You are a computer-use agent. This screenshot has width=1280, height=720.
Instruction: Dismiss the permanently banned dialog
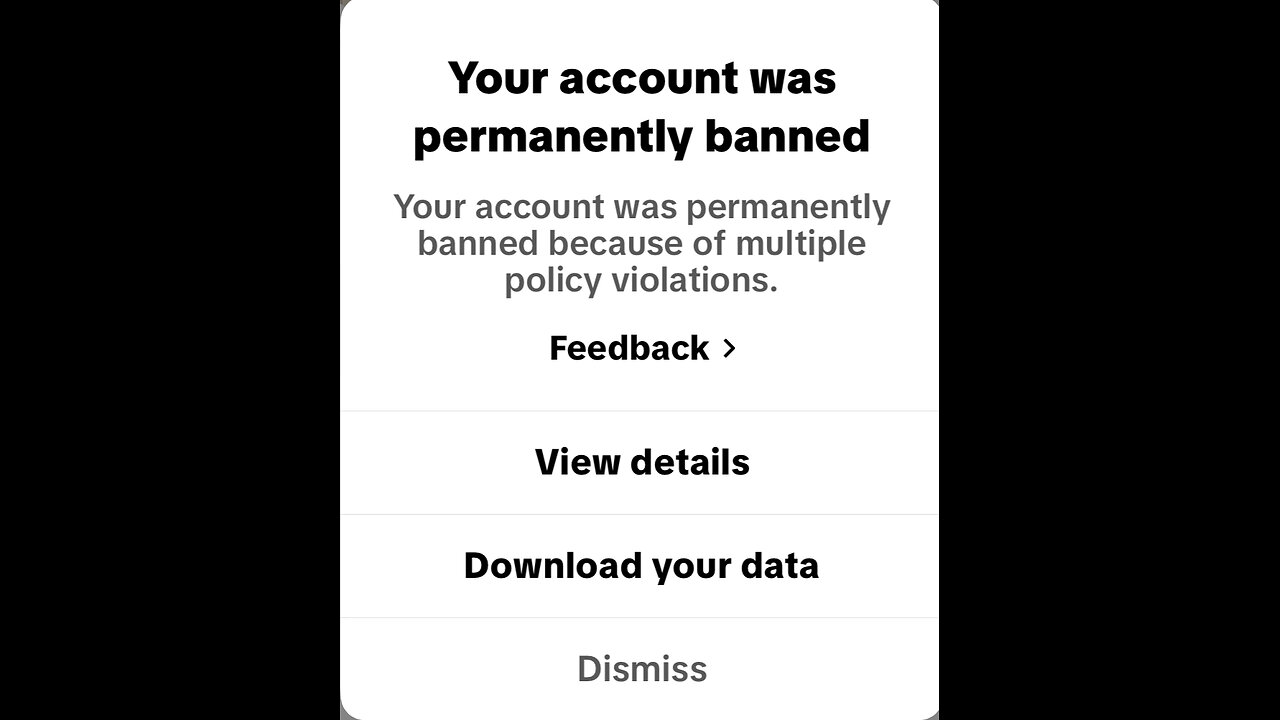click(x=641, y=669)
